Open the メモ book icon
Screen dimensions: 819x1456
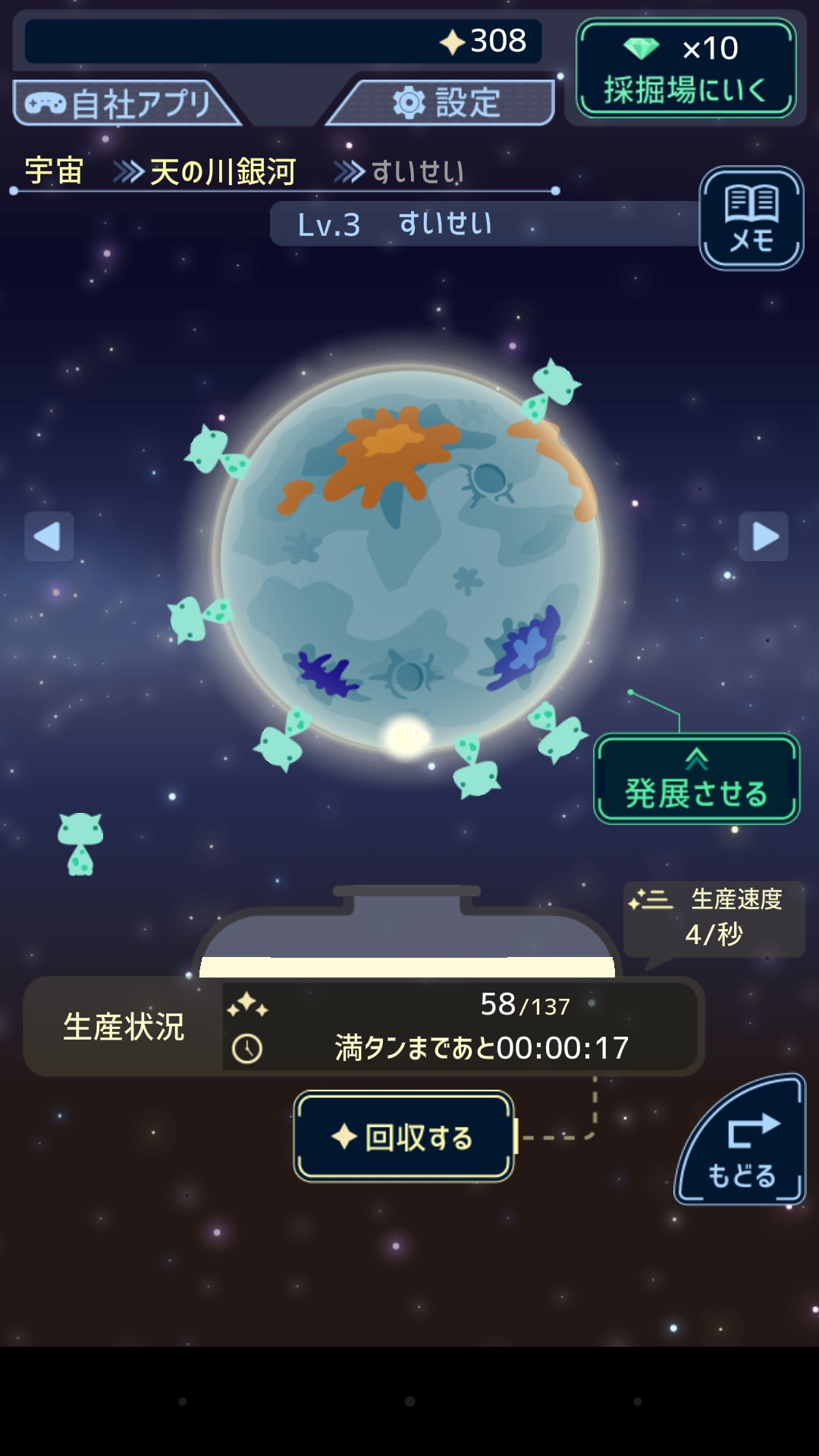[751, 218]
